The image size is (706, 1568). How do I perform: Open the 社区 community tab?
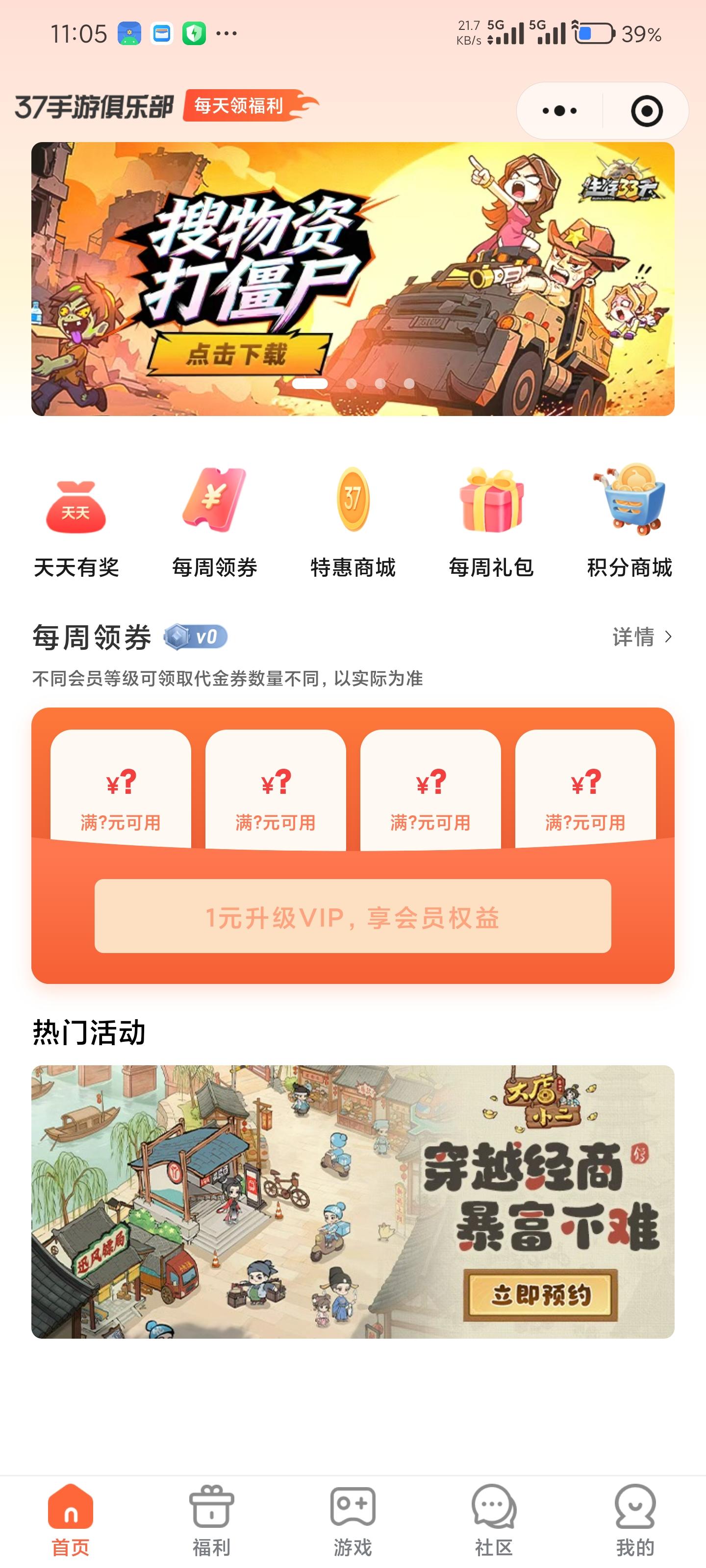493,1519
